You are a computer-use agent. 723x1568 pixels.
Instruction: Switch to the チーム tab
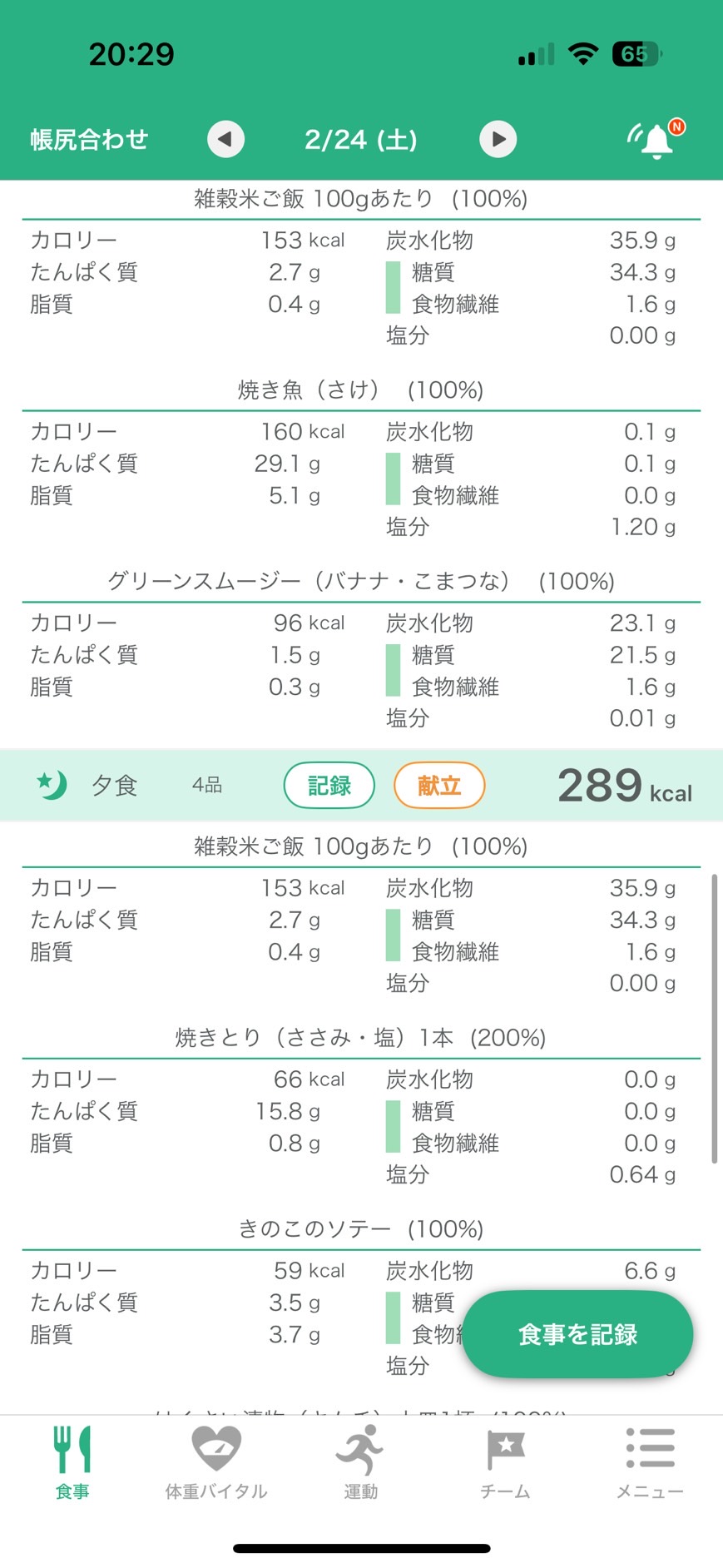click(505, 1461)
